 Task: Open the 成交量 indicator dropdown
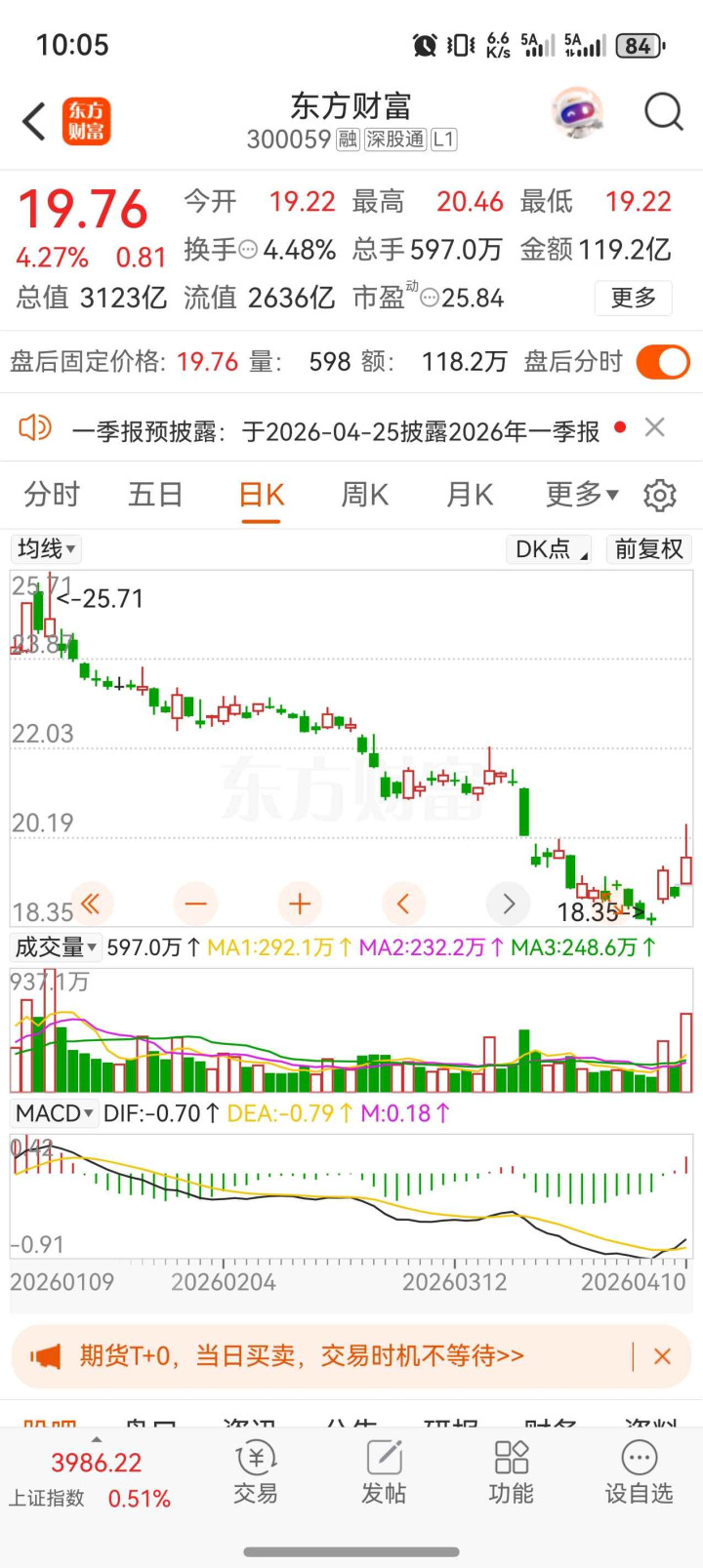coord(56,946)
